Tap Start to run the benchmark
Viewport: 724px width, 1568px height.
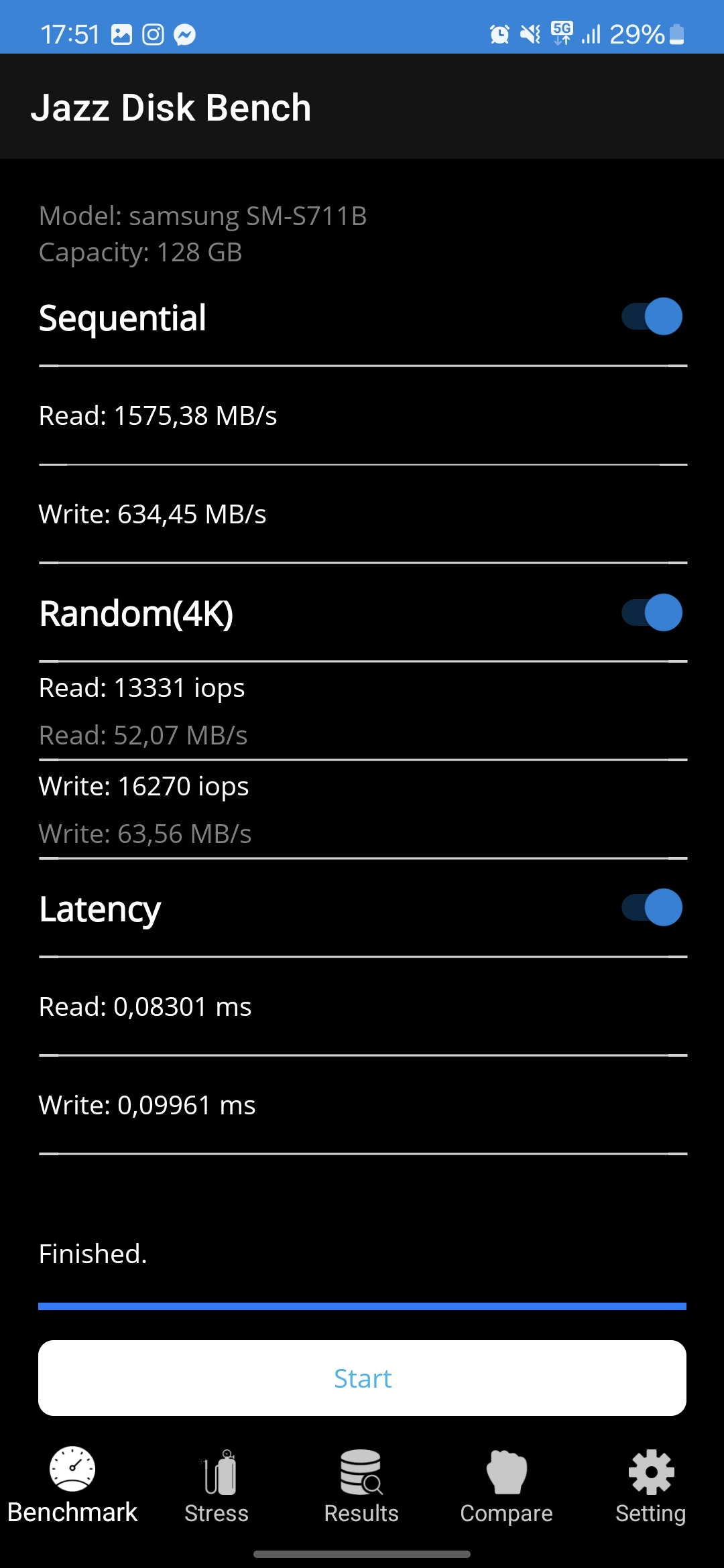point(362,1378)
